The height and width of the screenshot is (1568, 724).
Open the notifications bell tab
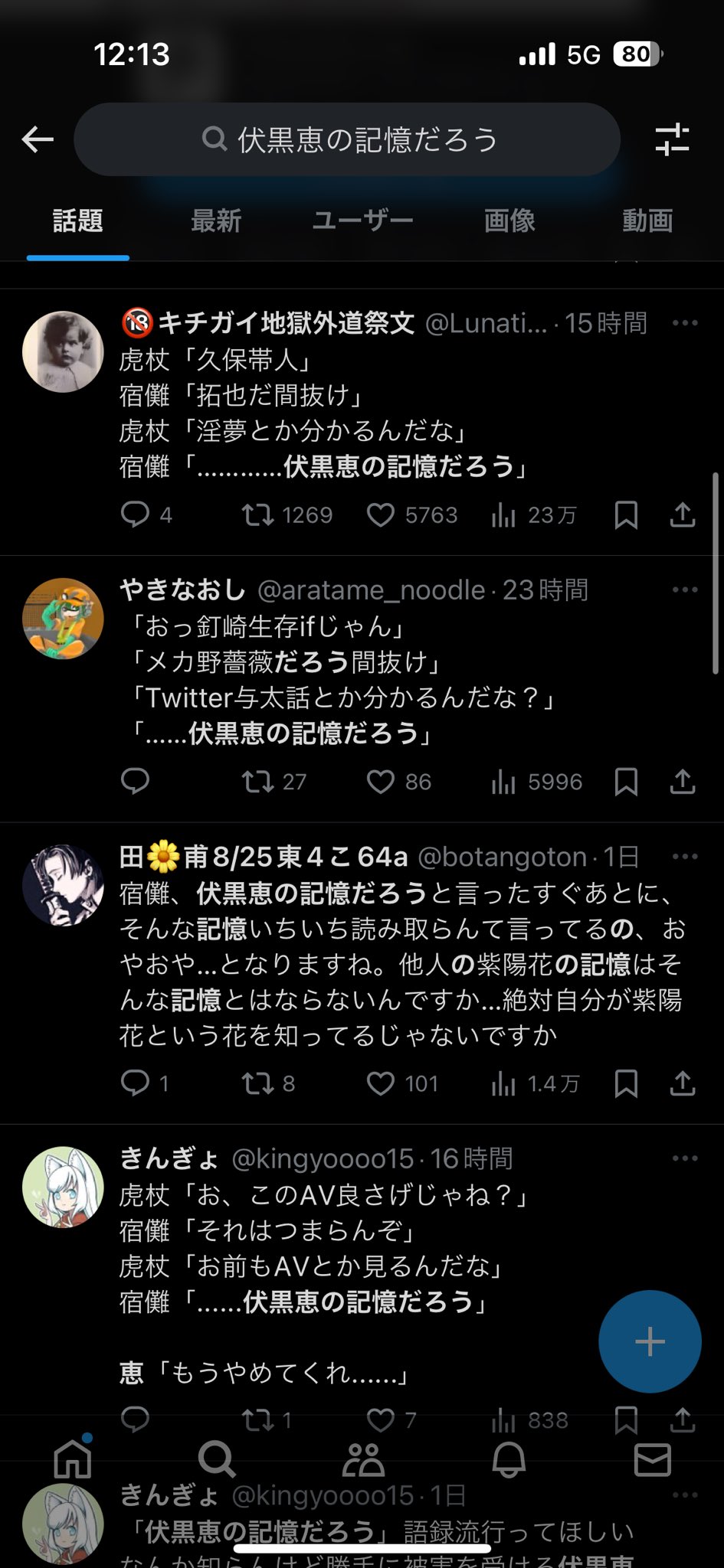[x=509, y=1459]
